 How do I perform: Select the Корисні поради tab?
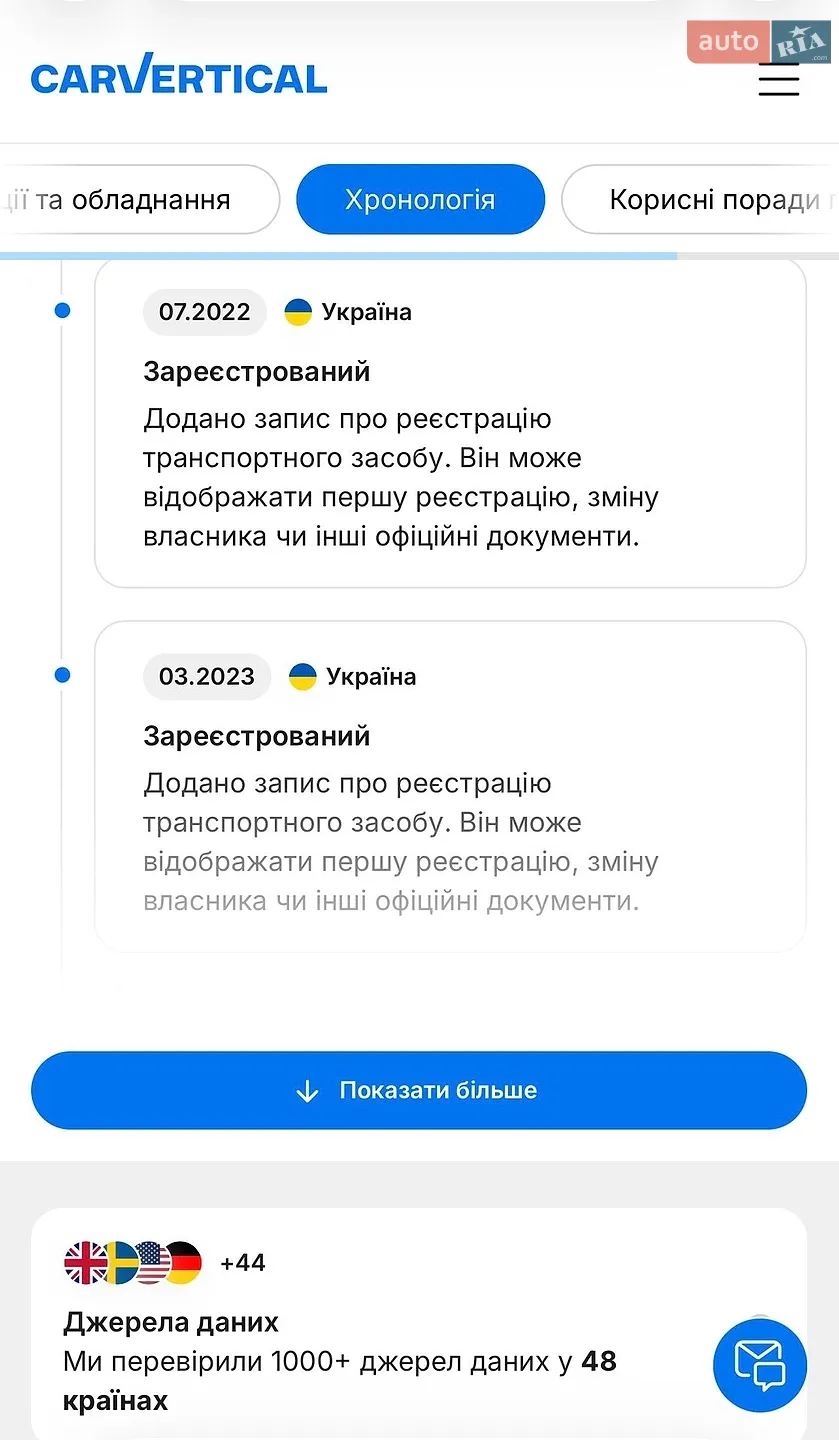pyautogui.click(x=700, y=200)
